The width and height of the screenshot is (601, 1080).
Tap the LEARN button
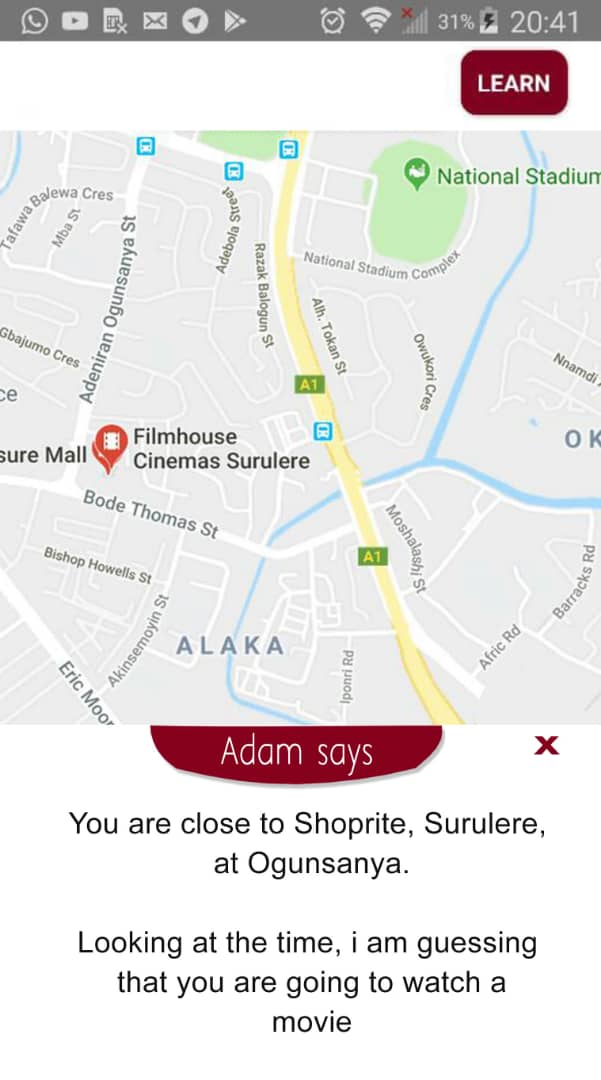tap(513, 83)
